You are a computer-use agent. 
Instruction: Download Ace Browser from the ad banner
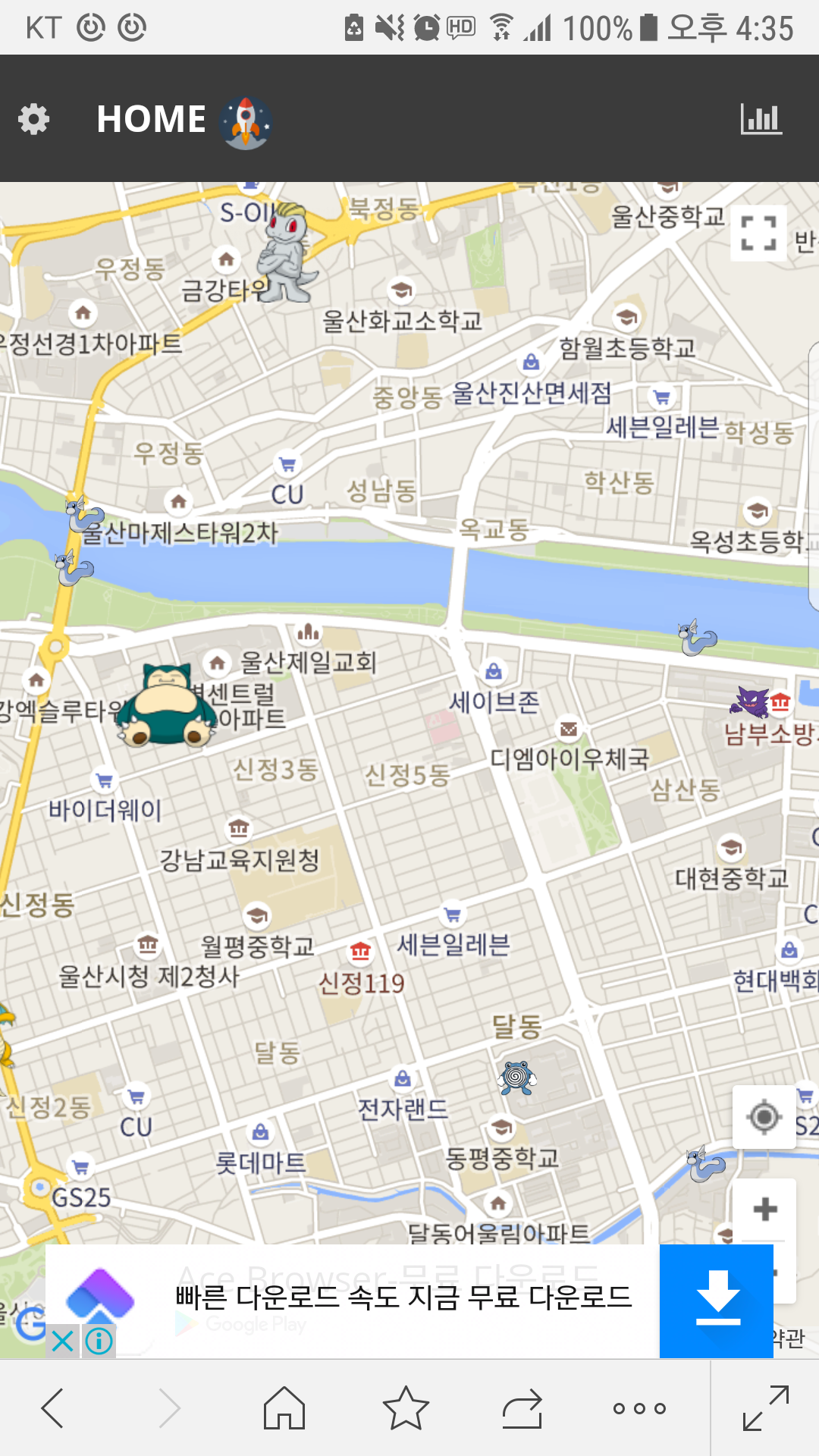716,1301
